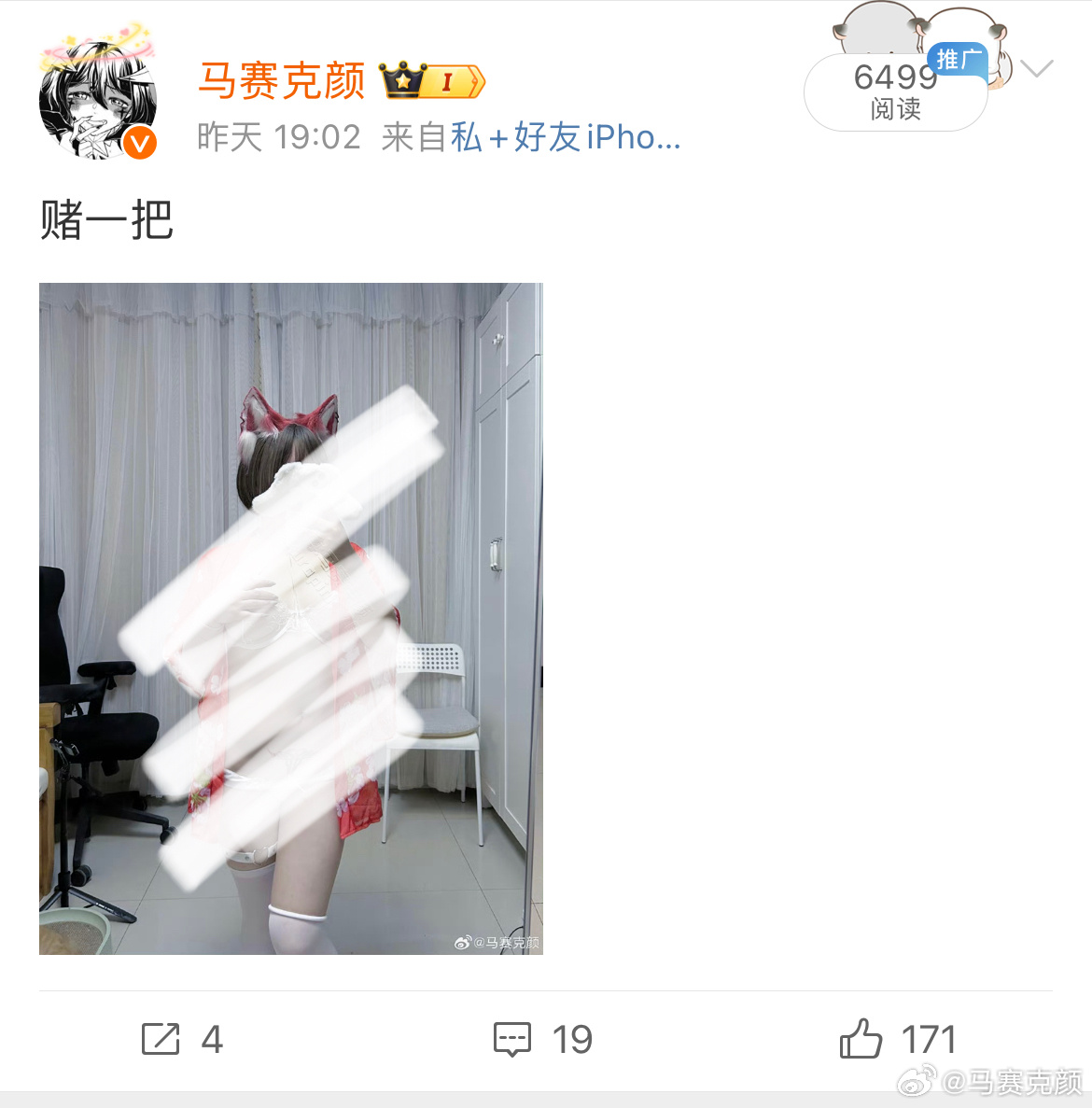Open 马赛克颜's profile avatar
This screenshot has height=1108, width=1092.
[97, 100]
